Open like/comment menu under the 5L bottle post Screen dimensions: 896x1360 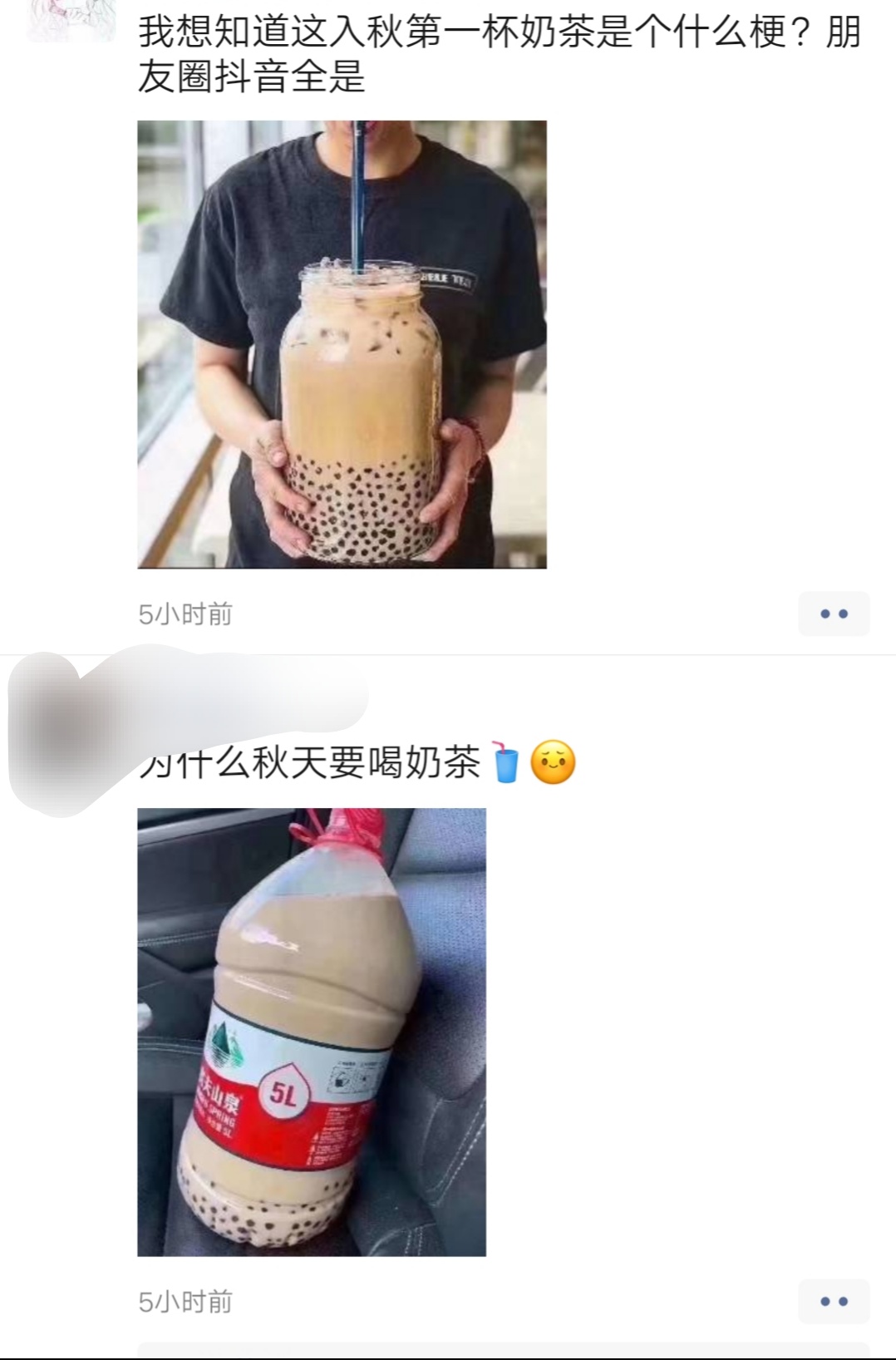[834, 1301]
